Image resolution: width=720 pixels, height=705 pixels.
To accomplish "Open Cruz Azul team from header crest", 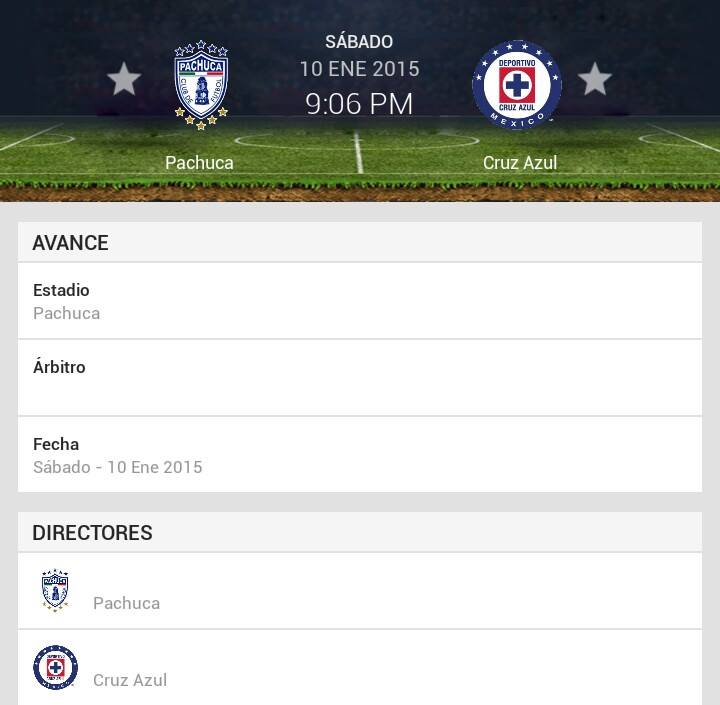I will point(517,85).
